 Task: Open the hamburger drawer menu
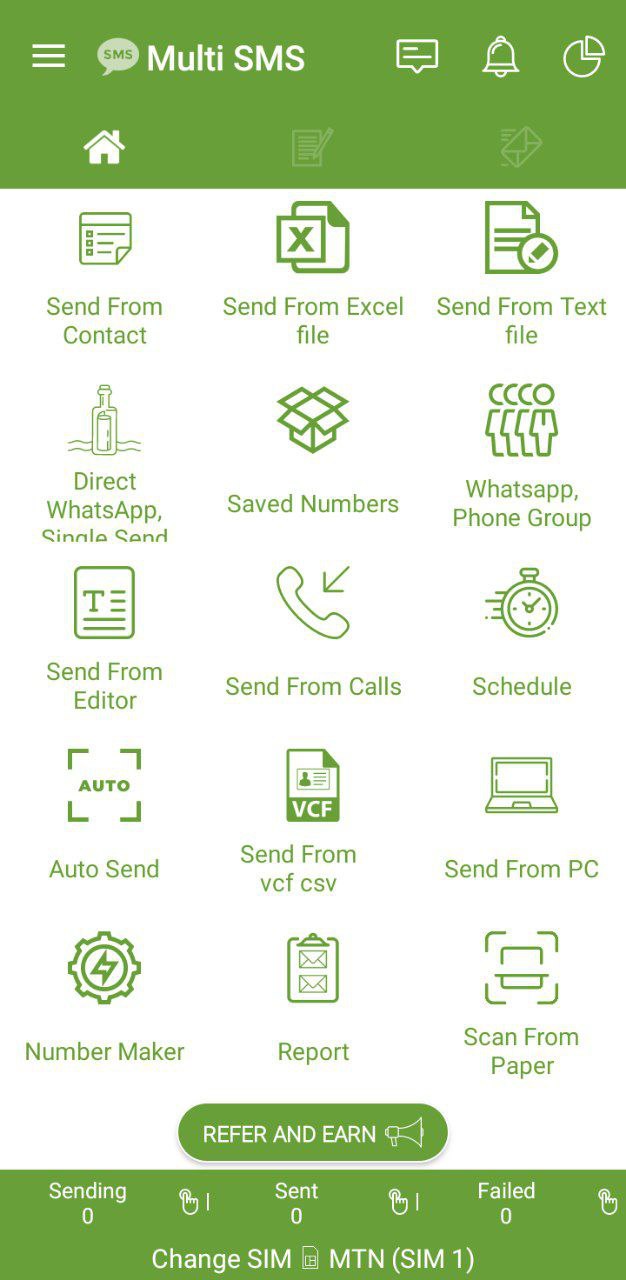click(x=48, y=57)
